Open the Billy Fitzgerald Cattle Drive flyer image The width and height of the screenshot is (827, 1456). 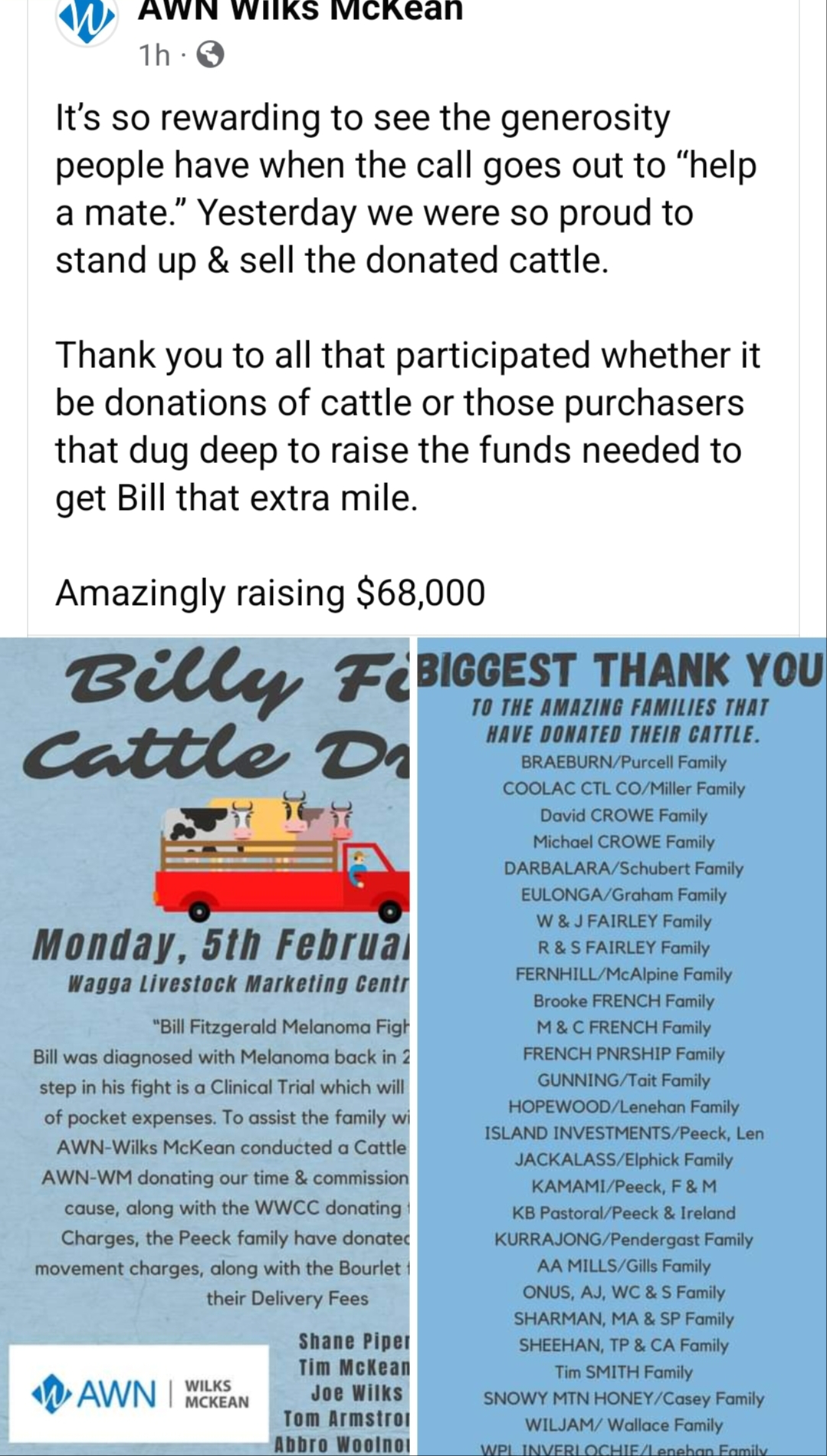[205, 1044]
